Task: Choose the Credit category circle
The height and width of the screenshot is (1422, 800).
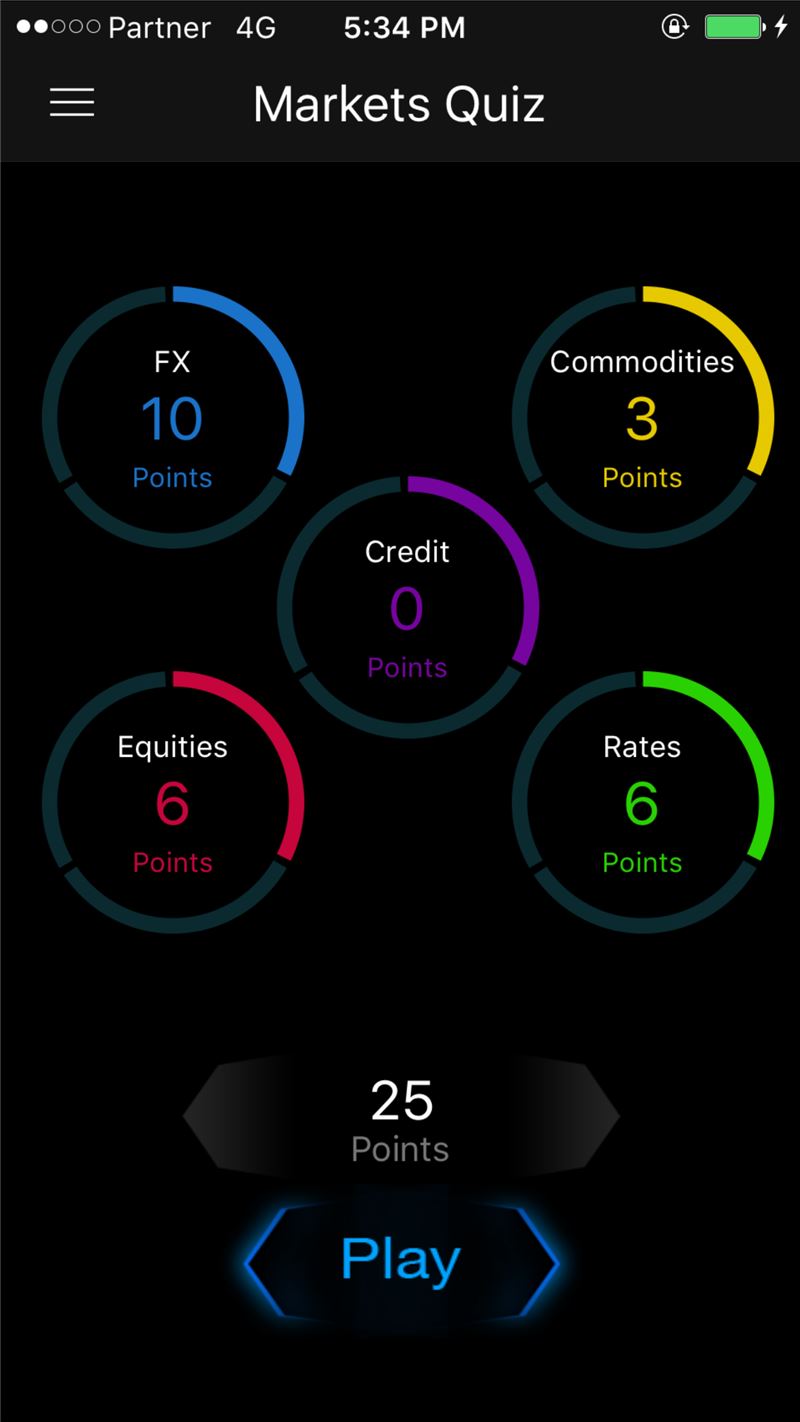Action: click(408, 607)
